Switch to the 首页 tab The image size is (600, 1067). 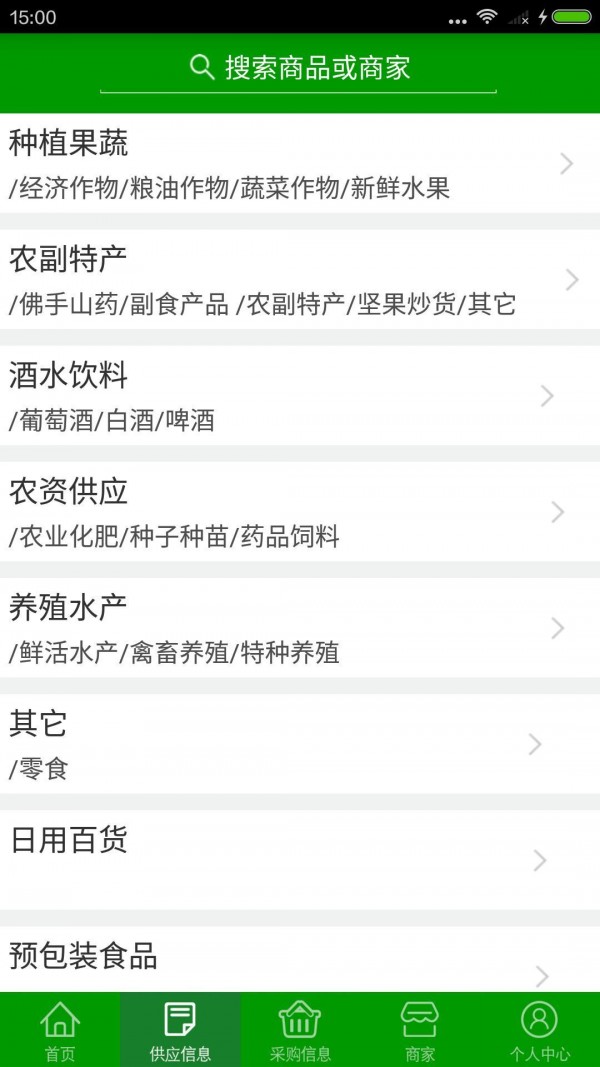(60, 1030)
